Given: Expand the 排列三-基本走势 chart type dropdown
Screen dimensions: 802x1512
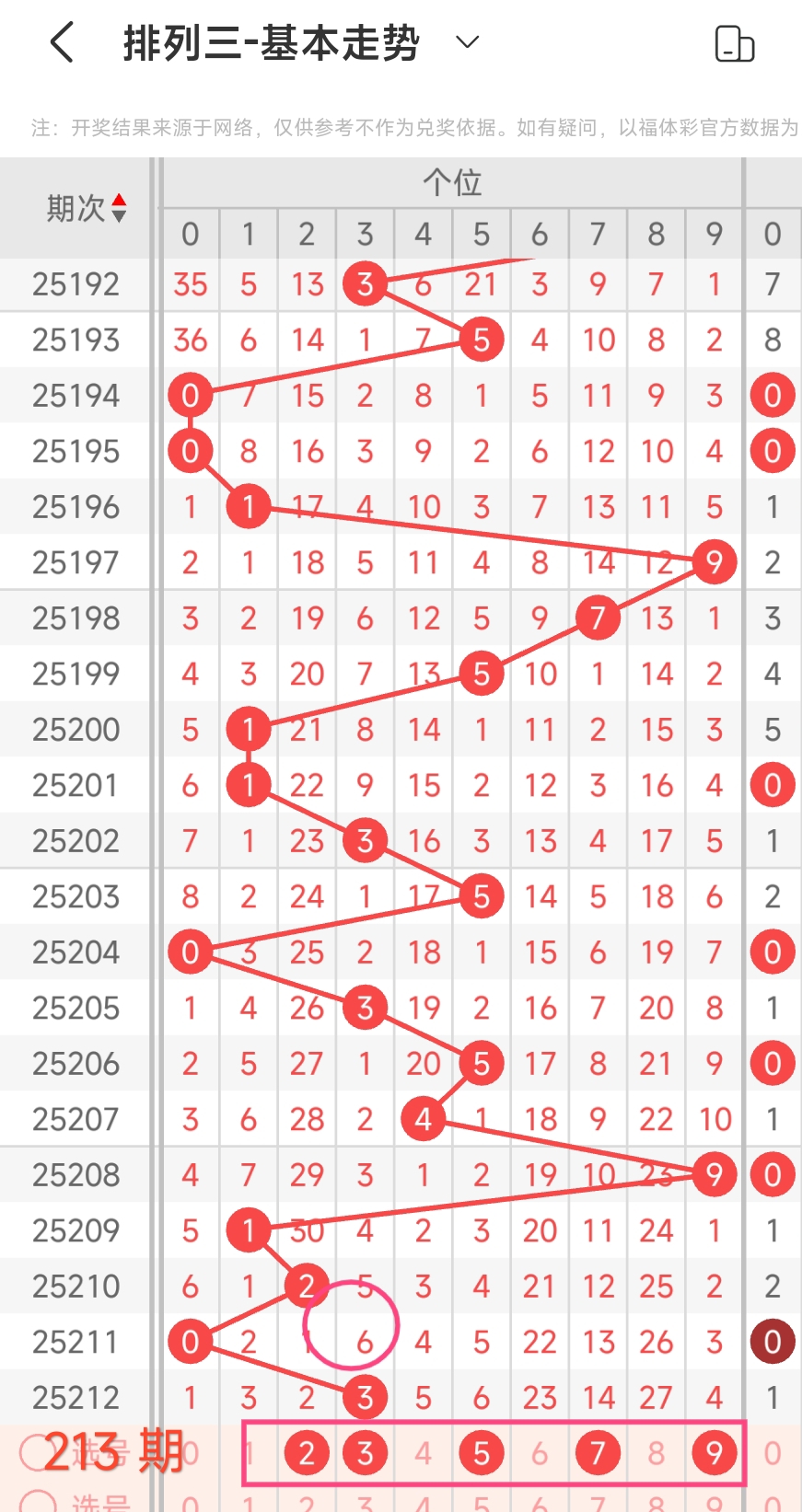Looking at the screenshot, I should pos(468,42).
